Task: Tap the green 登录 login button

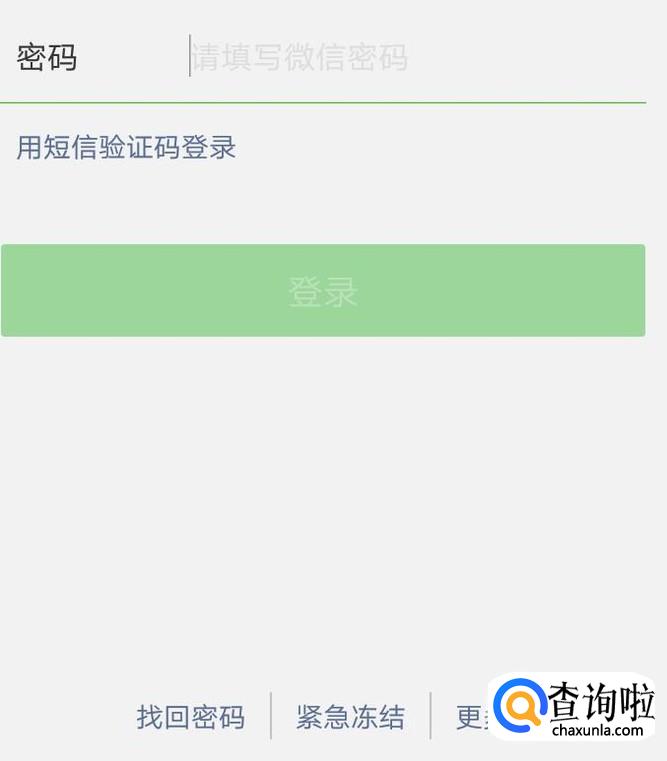Action: (322, 291)
